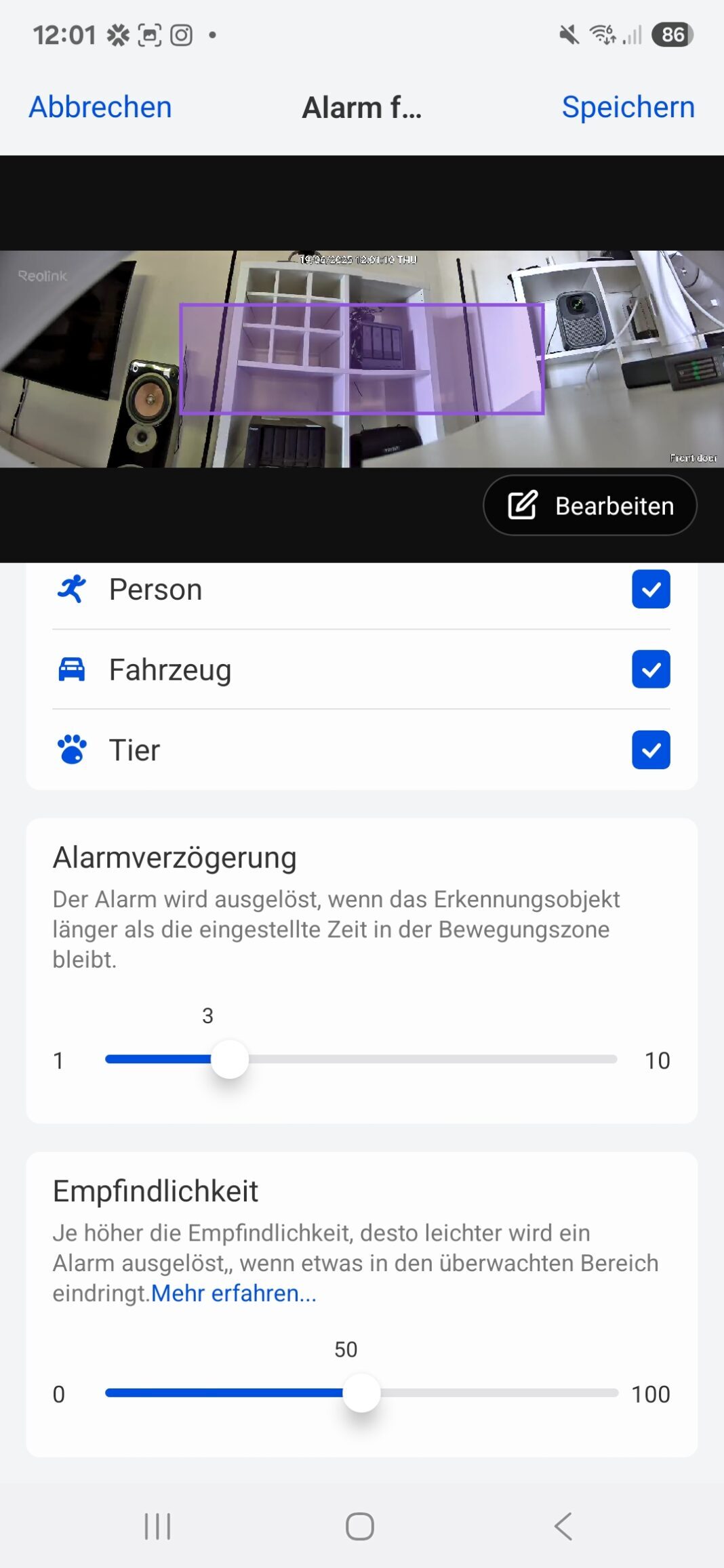Tap Speichern to save the alarm settings
This screenshot has width=724, height=1568.
[x=628, y=106]
